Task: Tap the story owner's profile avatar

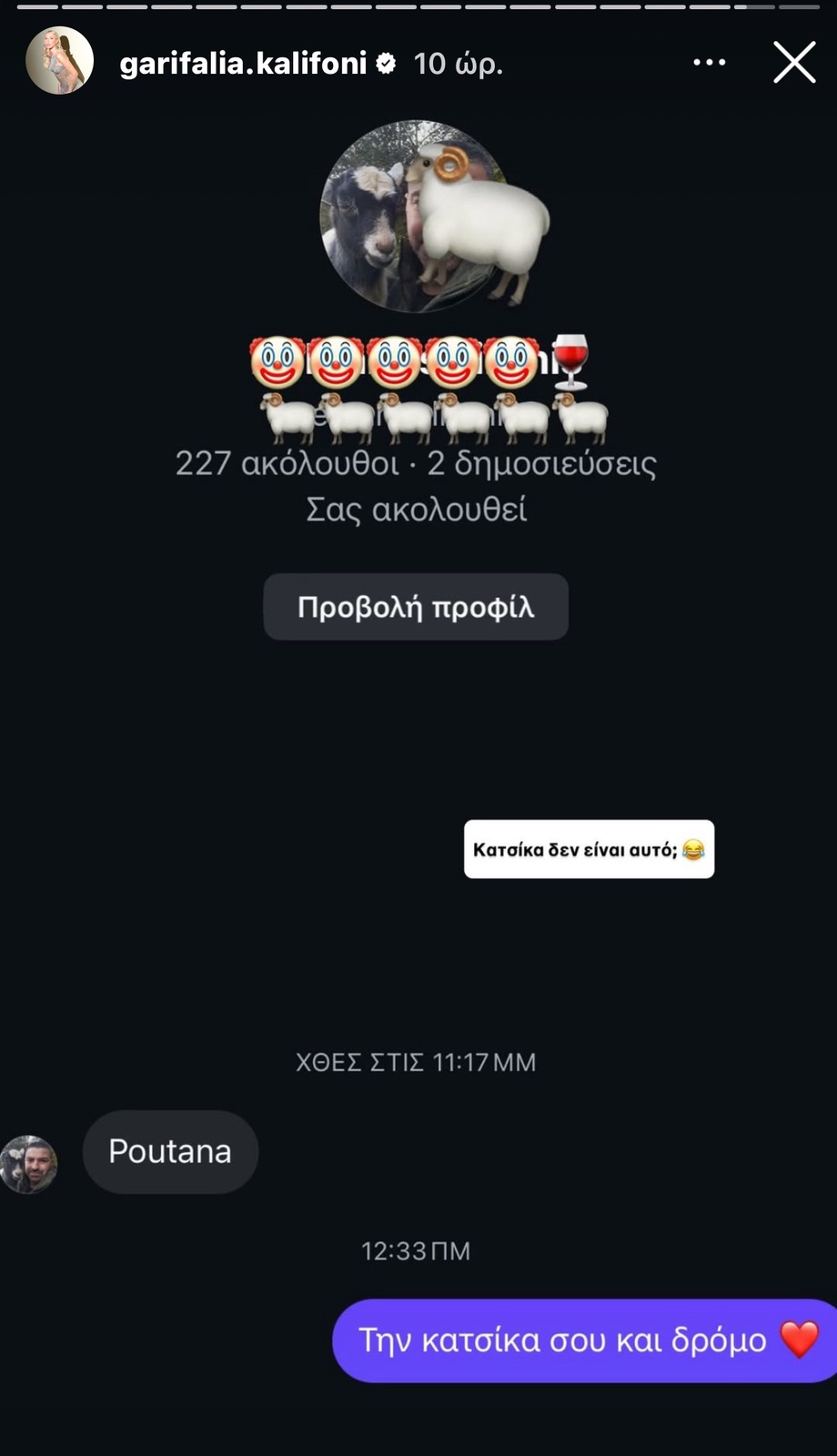Action: tap(59, 61)
